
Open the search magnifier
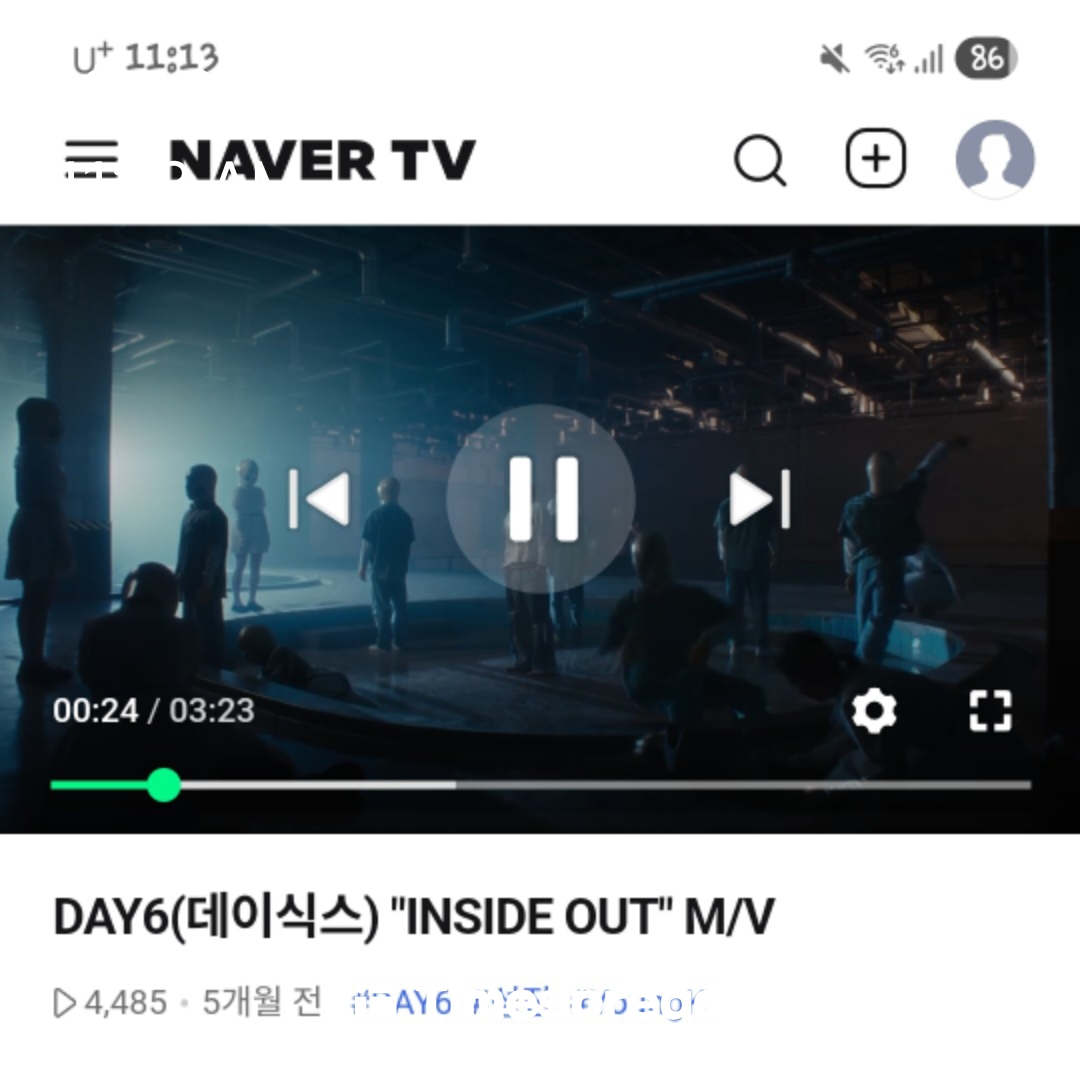tap(760, 160)
